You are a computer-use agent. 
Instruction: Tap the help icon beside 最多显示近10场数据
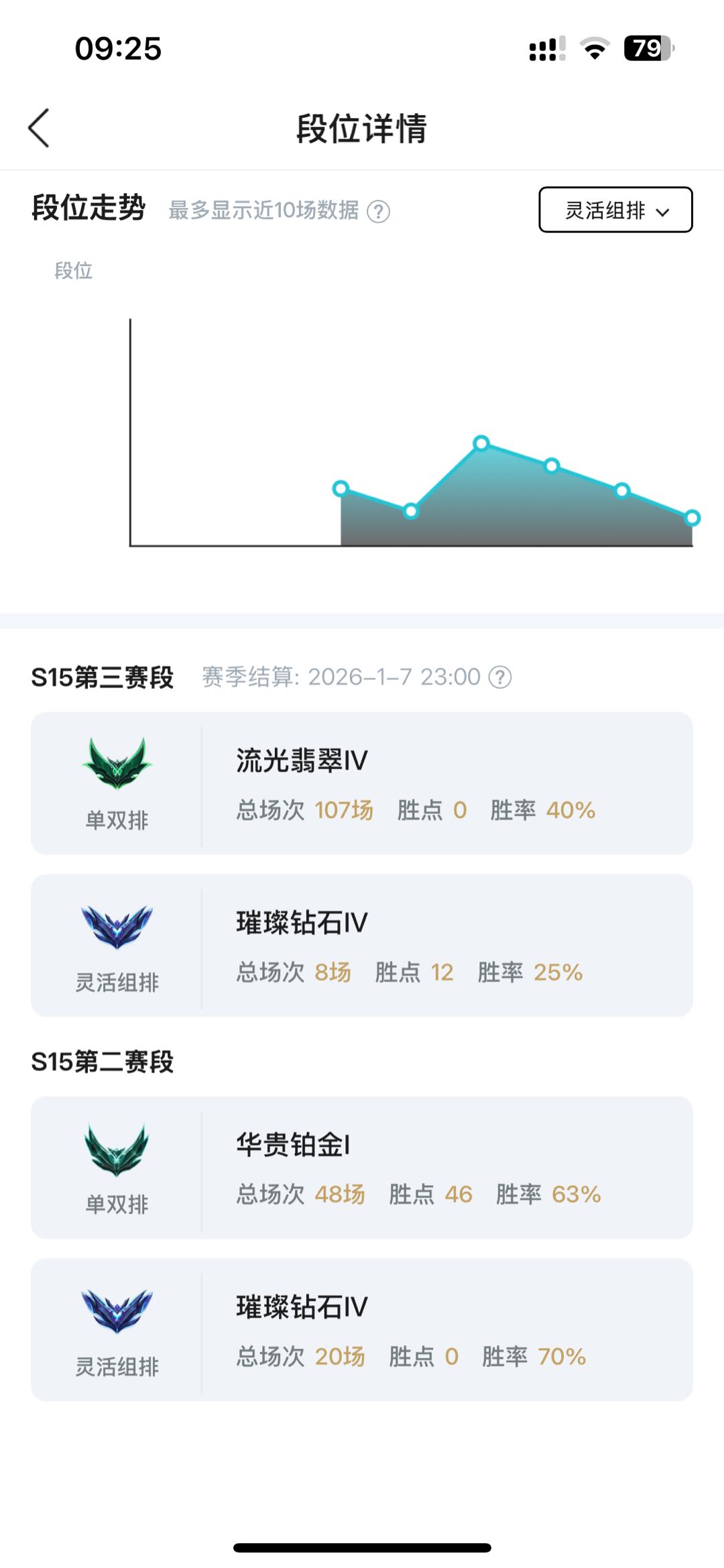coord(379,211)
